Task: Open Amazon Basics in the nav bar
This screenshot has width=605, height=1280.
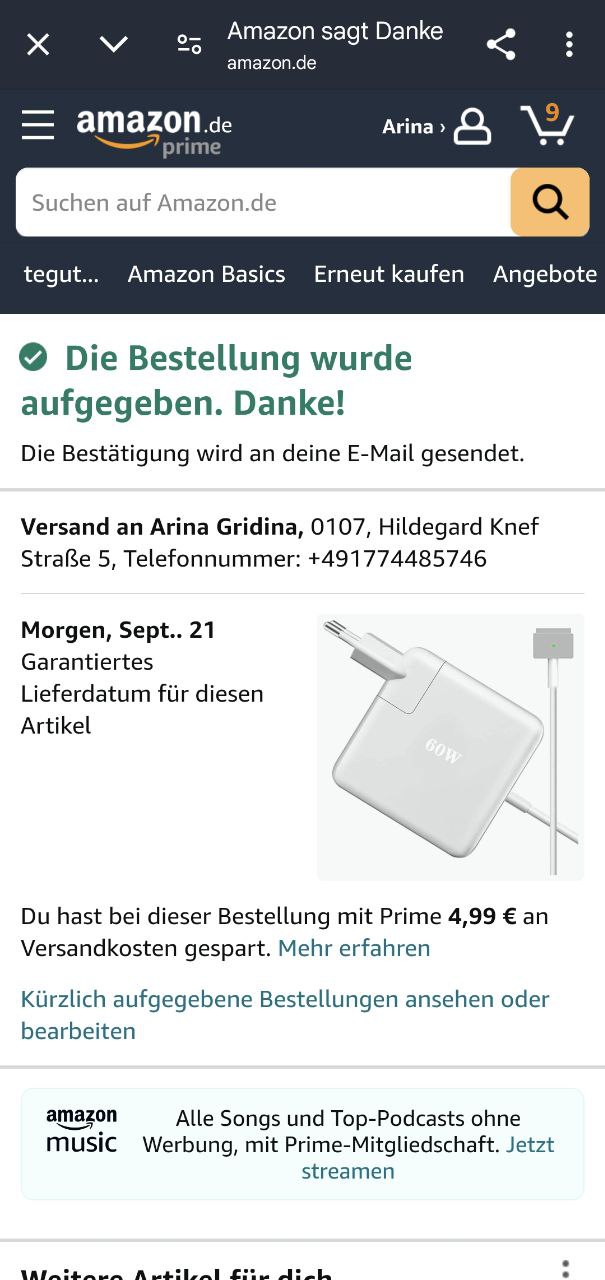Action: point(206,274)
